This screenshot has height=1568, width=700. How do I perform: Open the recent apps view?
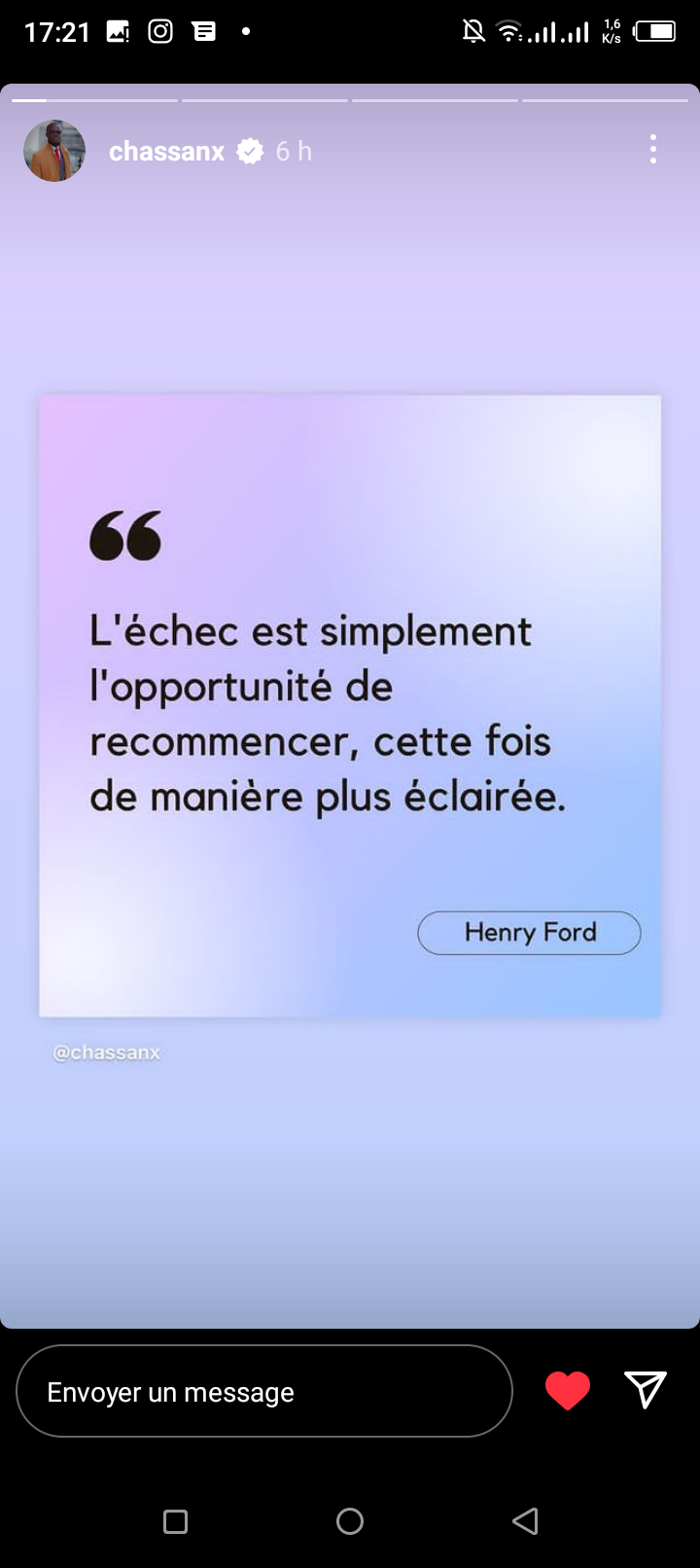point(175,1521)
